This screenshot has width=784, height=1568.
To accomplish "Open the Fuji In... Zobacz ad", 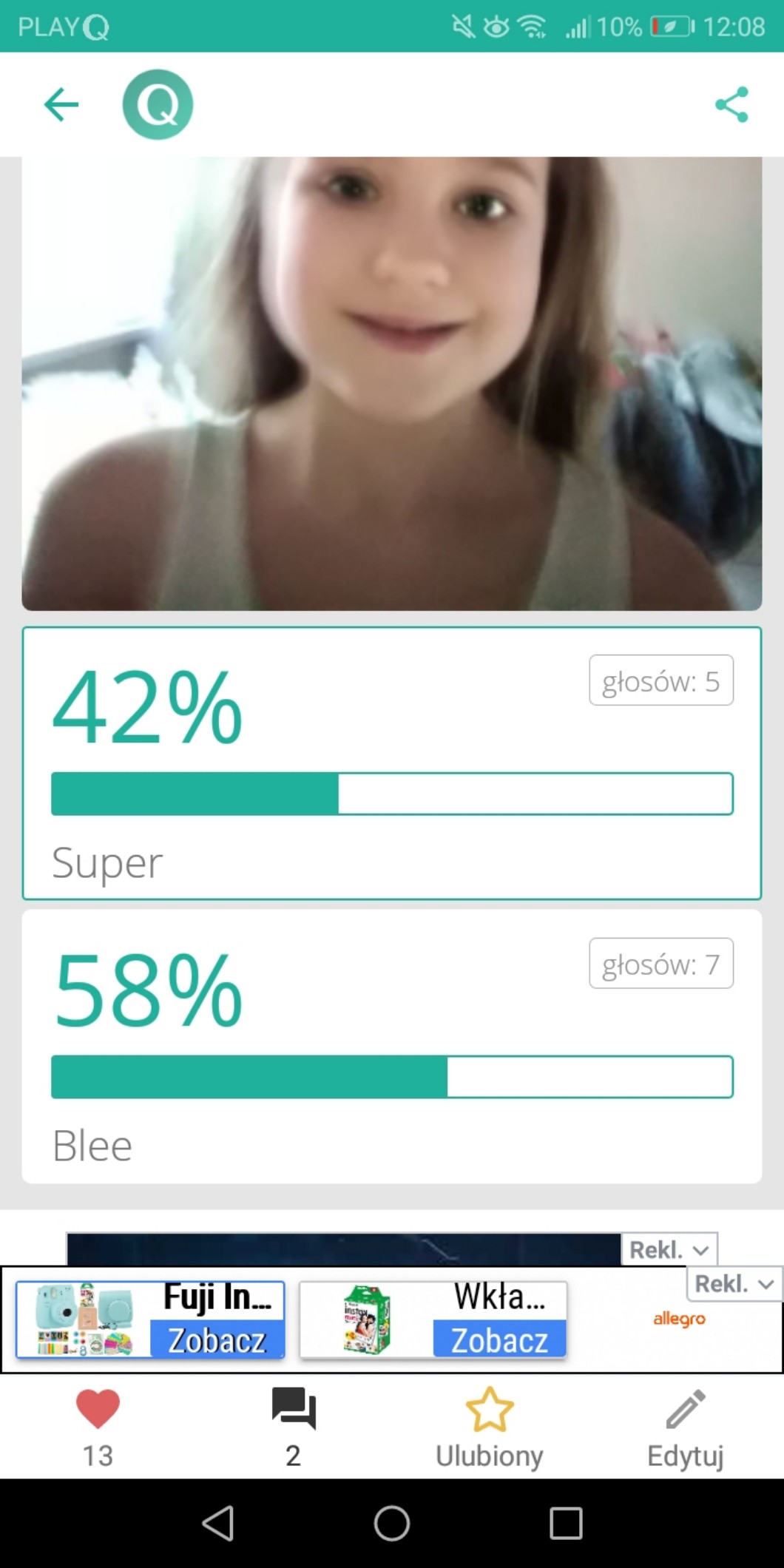I will click(x=150, y=1320).
